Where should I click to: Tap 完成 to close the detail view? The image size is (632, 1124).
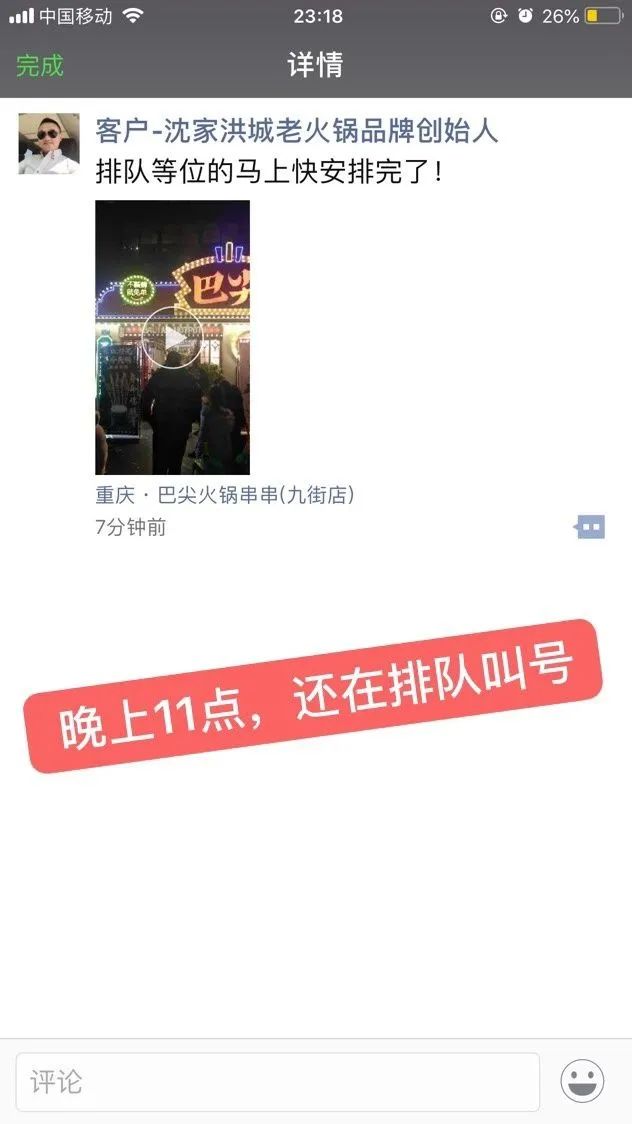tap(40, 65)
